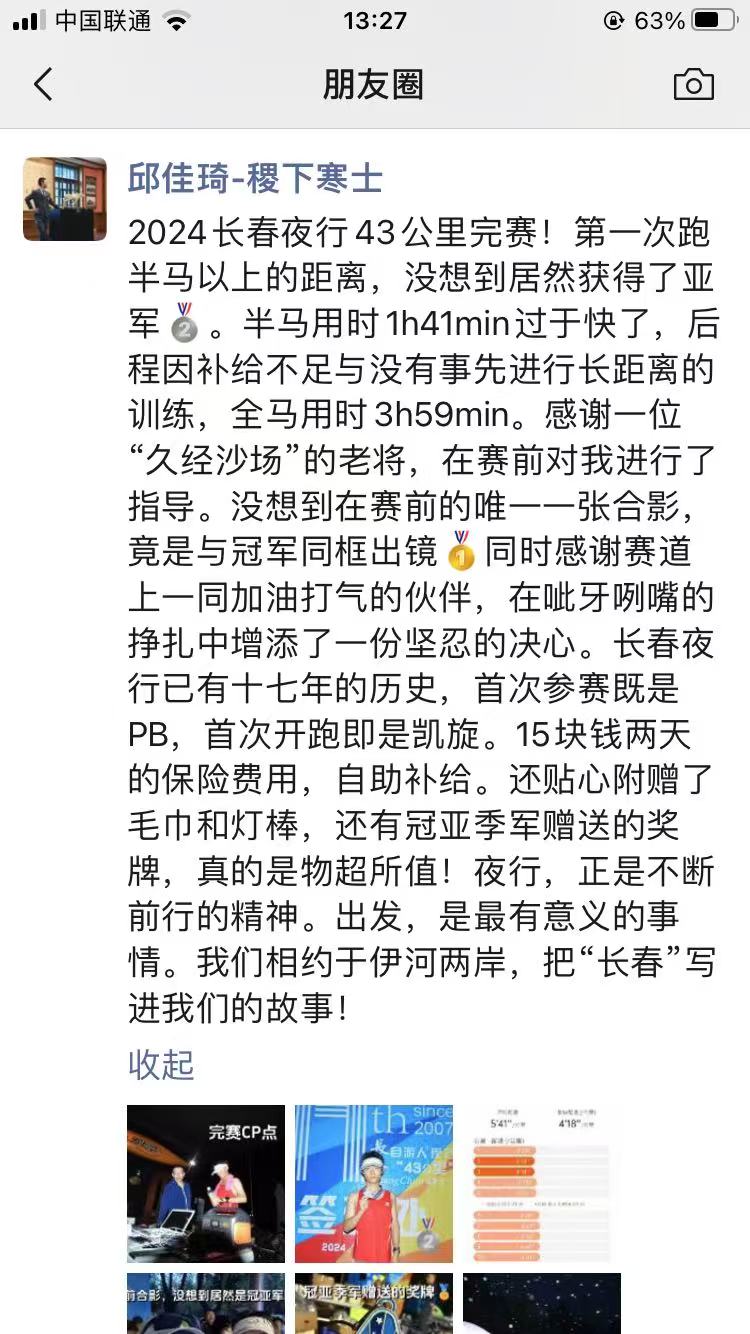Go back from the 朋友圈 page
The height and width of the screenshot is (1334, 750).
pyautogui.click(x=42, y=85)
